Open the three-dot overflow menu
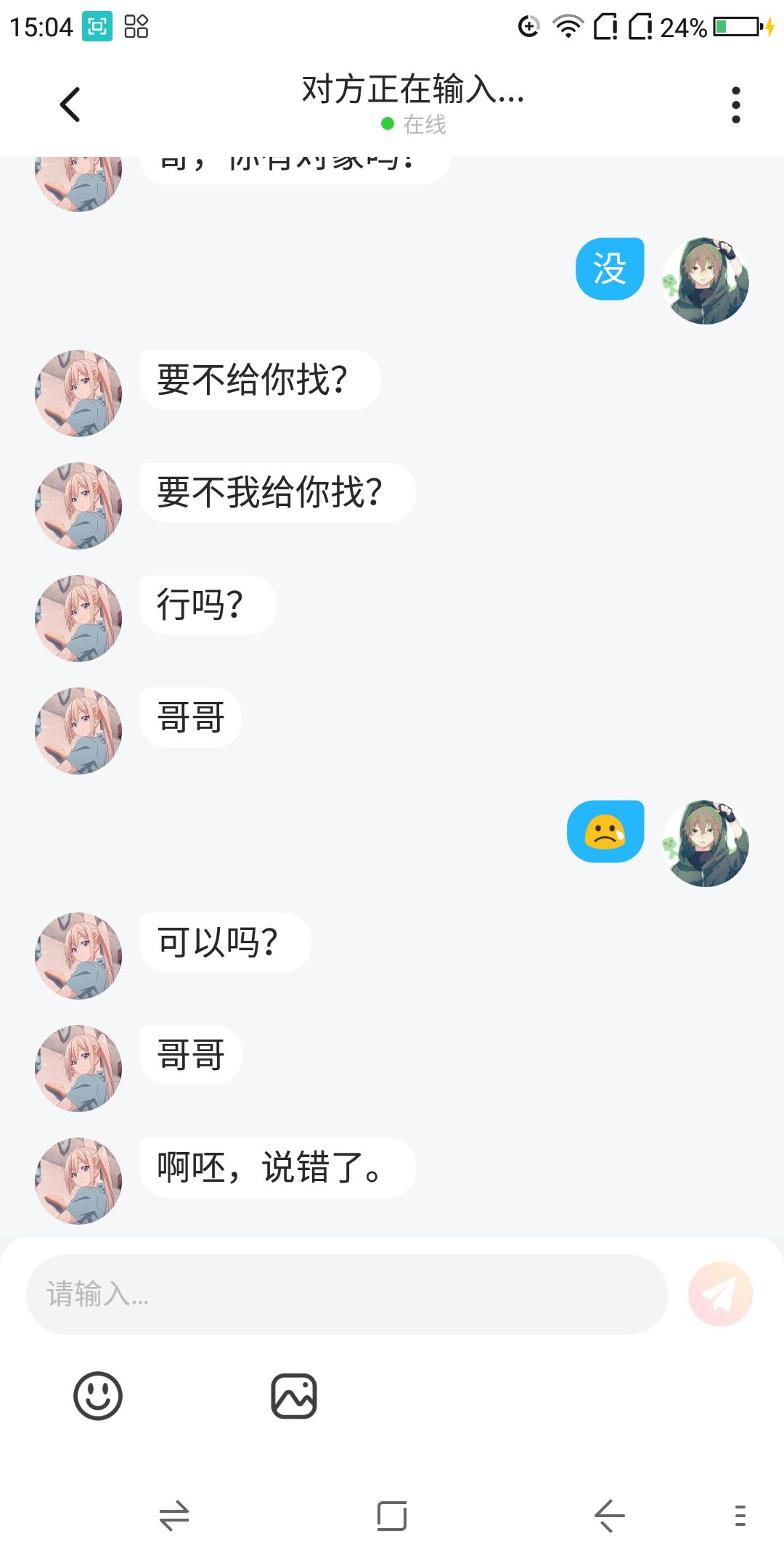 point(735,105)
